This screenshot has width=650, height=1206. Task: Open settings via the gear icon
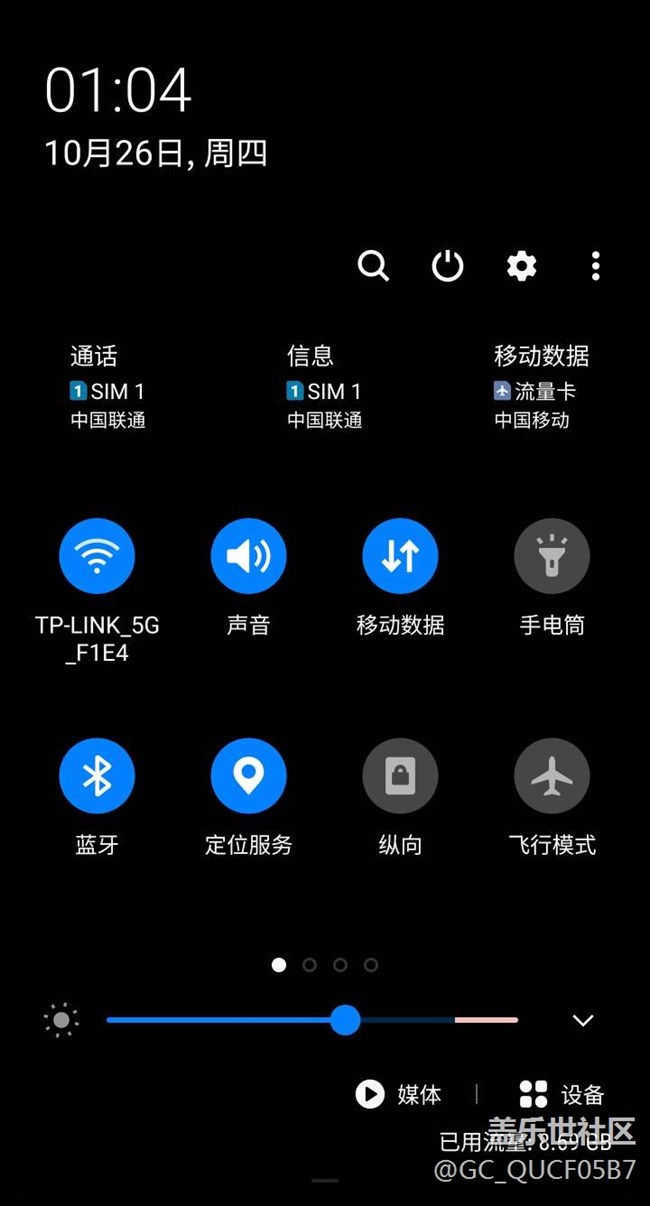click(521, 266)
